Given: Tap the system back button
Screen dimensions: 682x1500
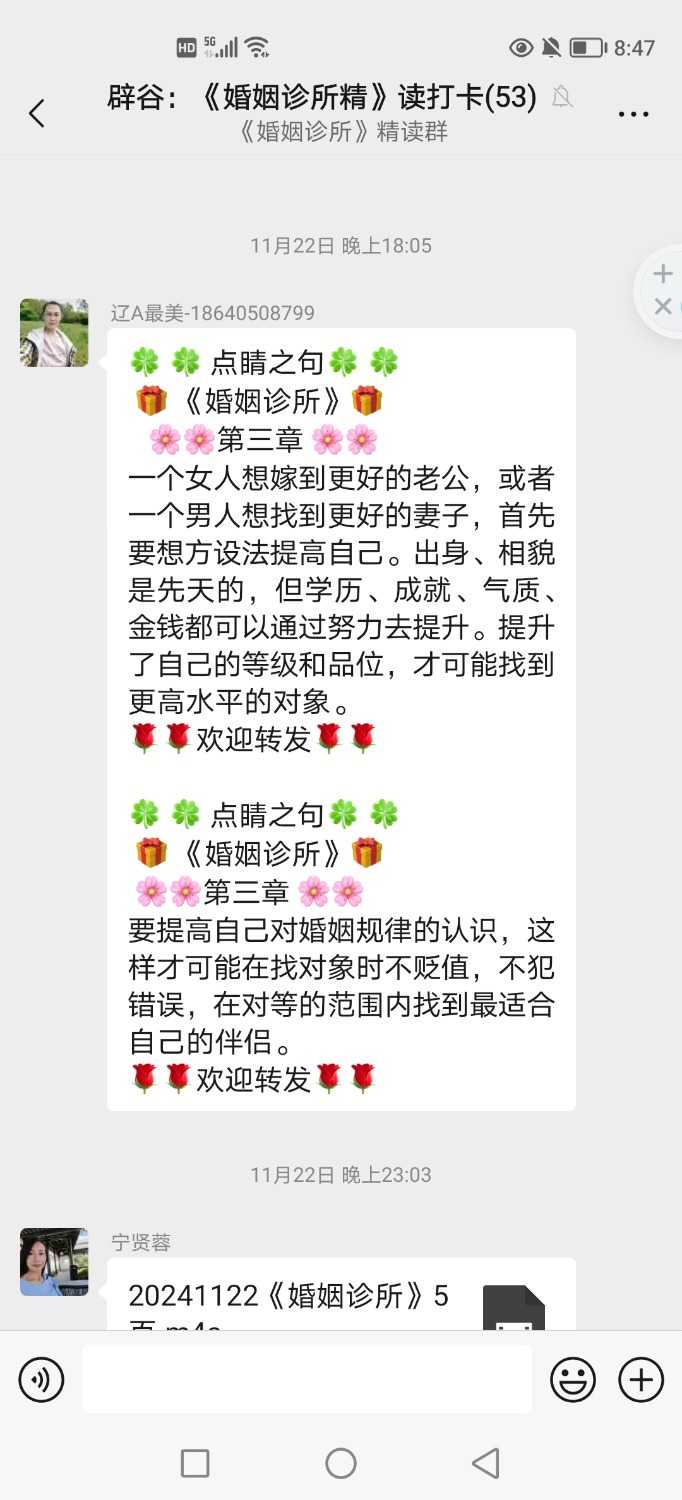Looking at the screenshot, I should (486, 1464).
